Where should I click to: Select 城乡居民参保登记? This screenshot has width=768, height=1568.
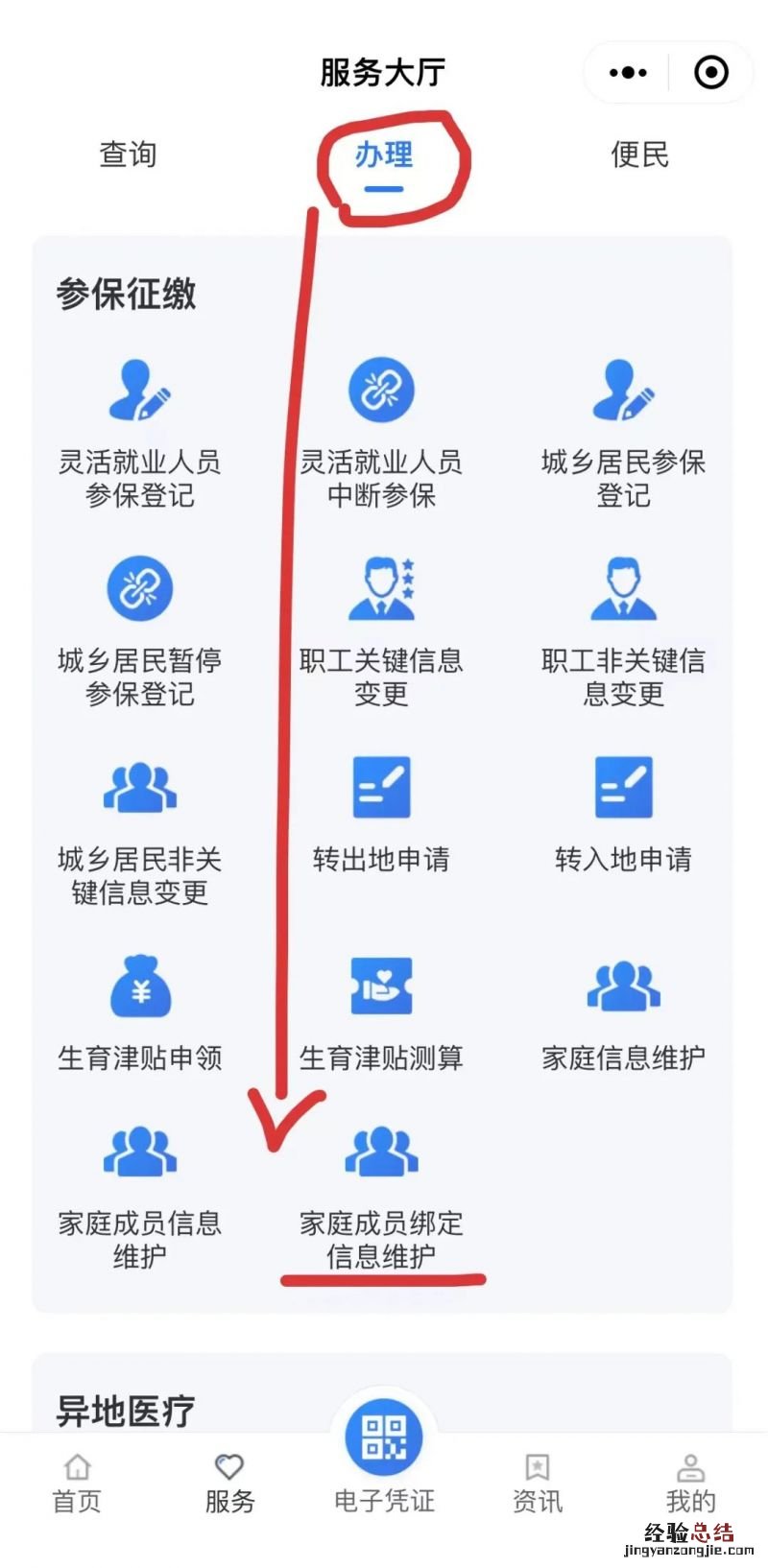point(623,432)
